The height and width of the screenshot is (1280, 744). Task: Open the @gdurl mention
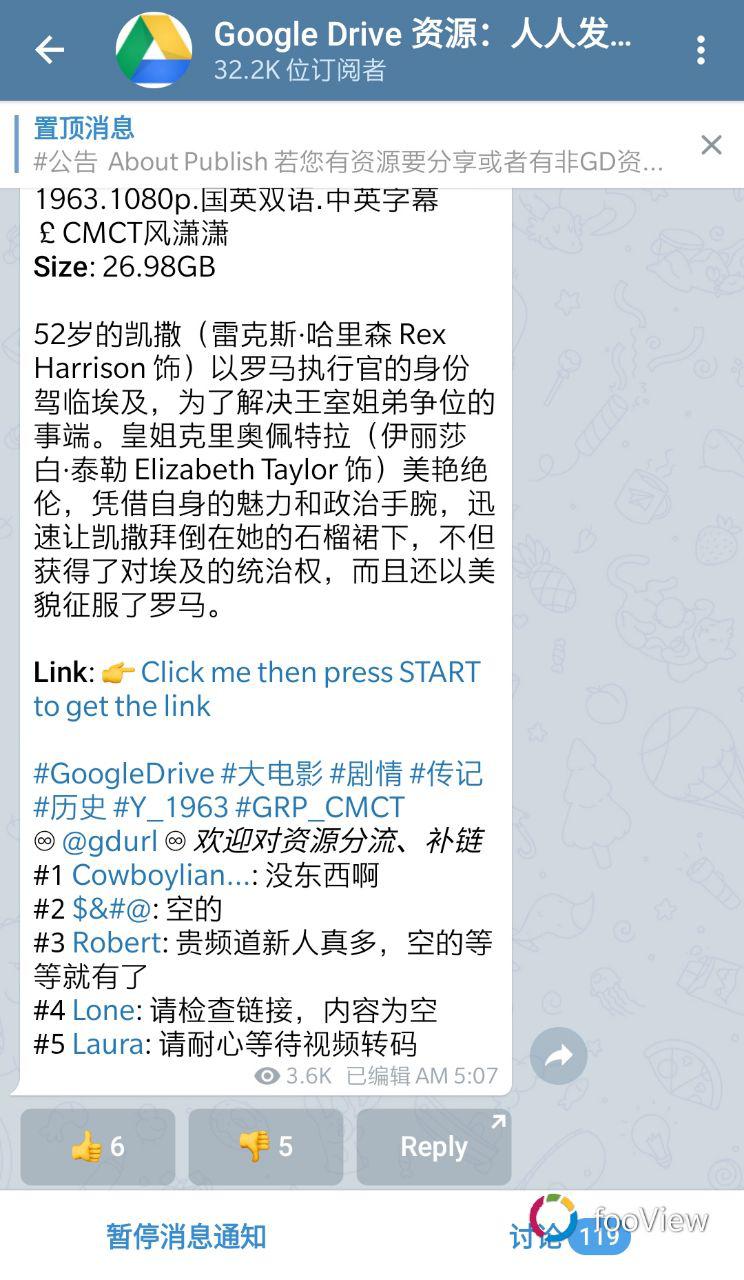[109, 841]
